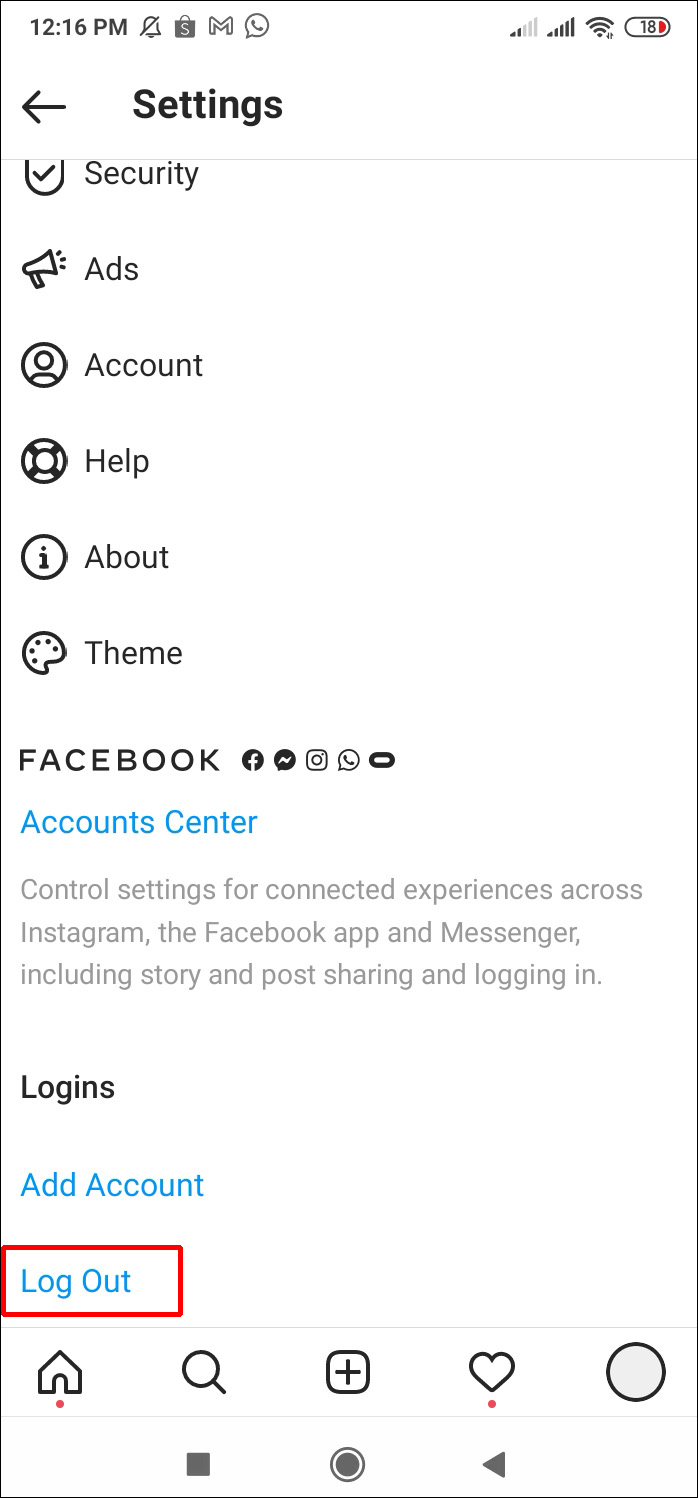Open Security settings
The image size is (698, 1498).
[x=140, y=174]
